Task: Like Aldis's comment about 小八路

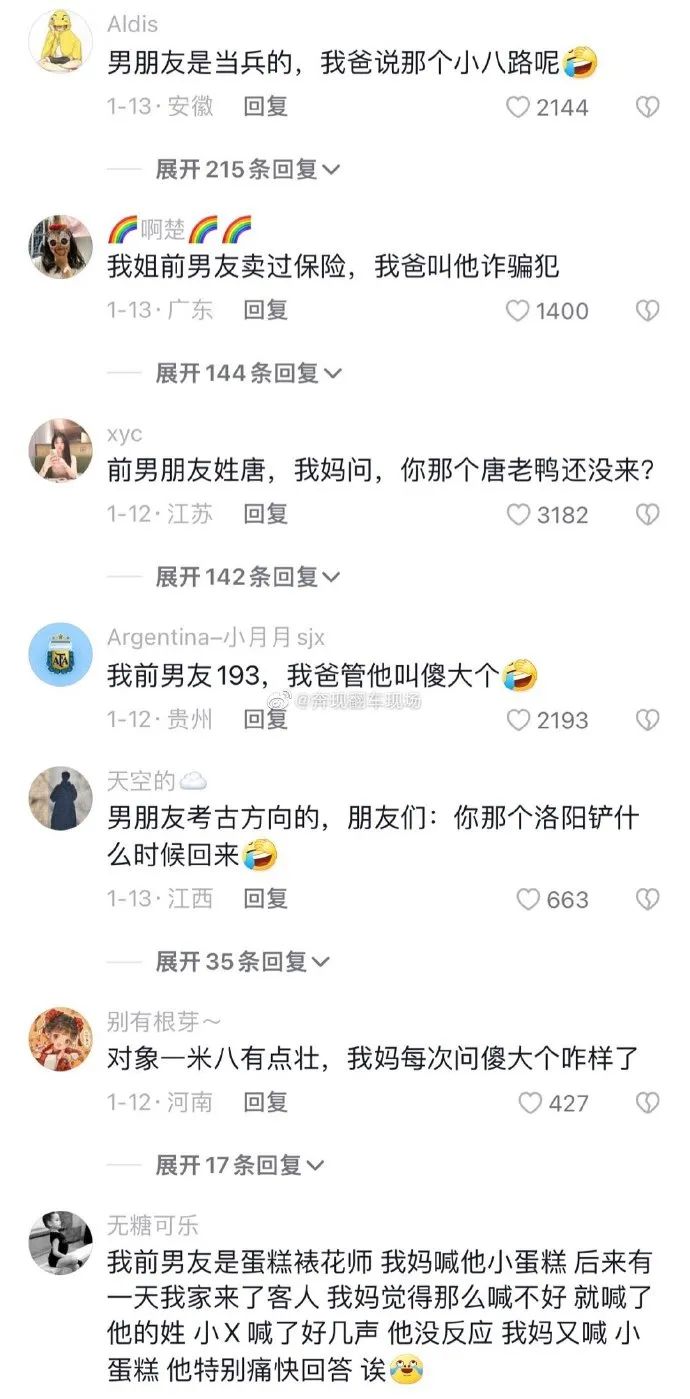Action: 517,107
